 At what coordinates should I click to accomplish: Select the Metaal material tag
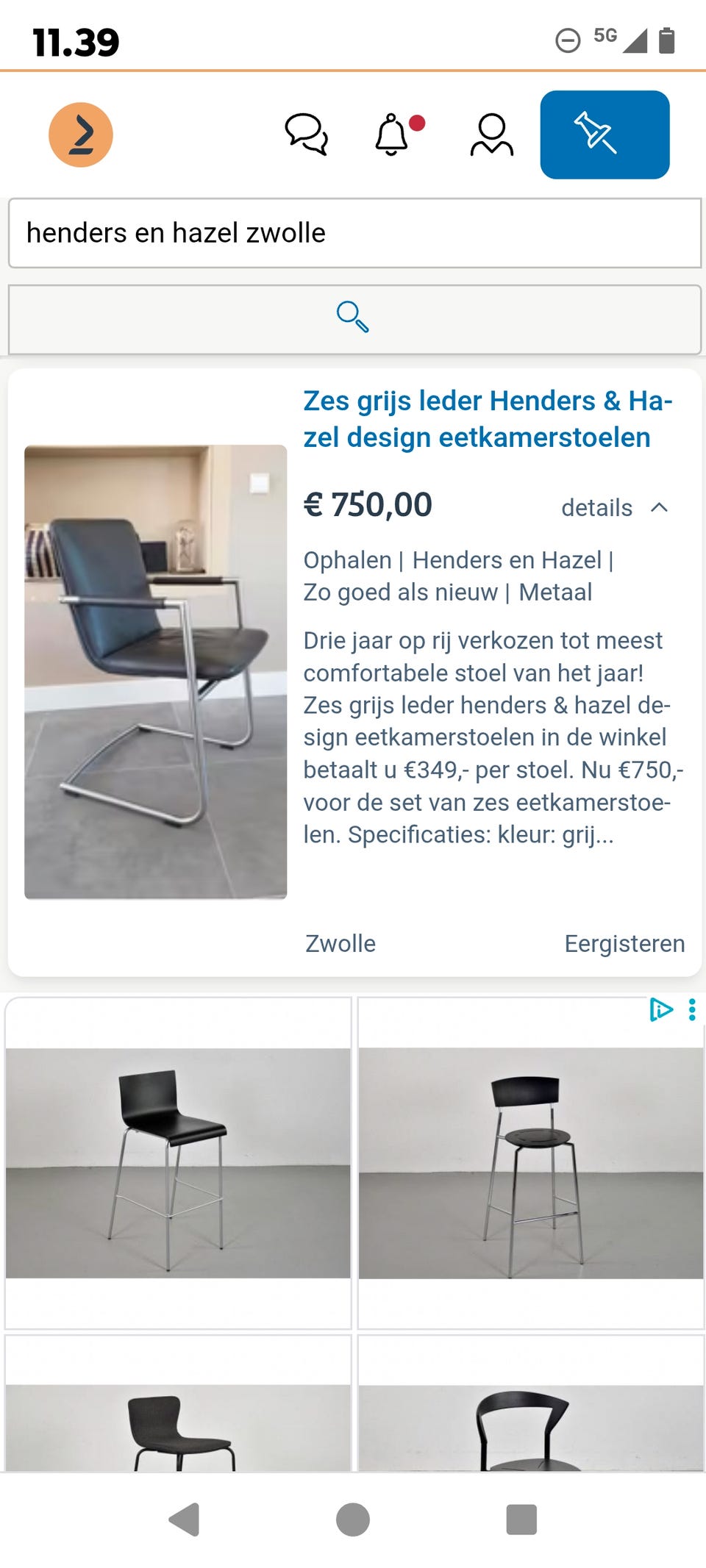coord(555,592)
